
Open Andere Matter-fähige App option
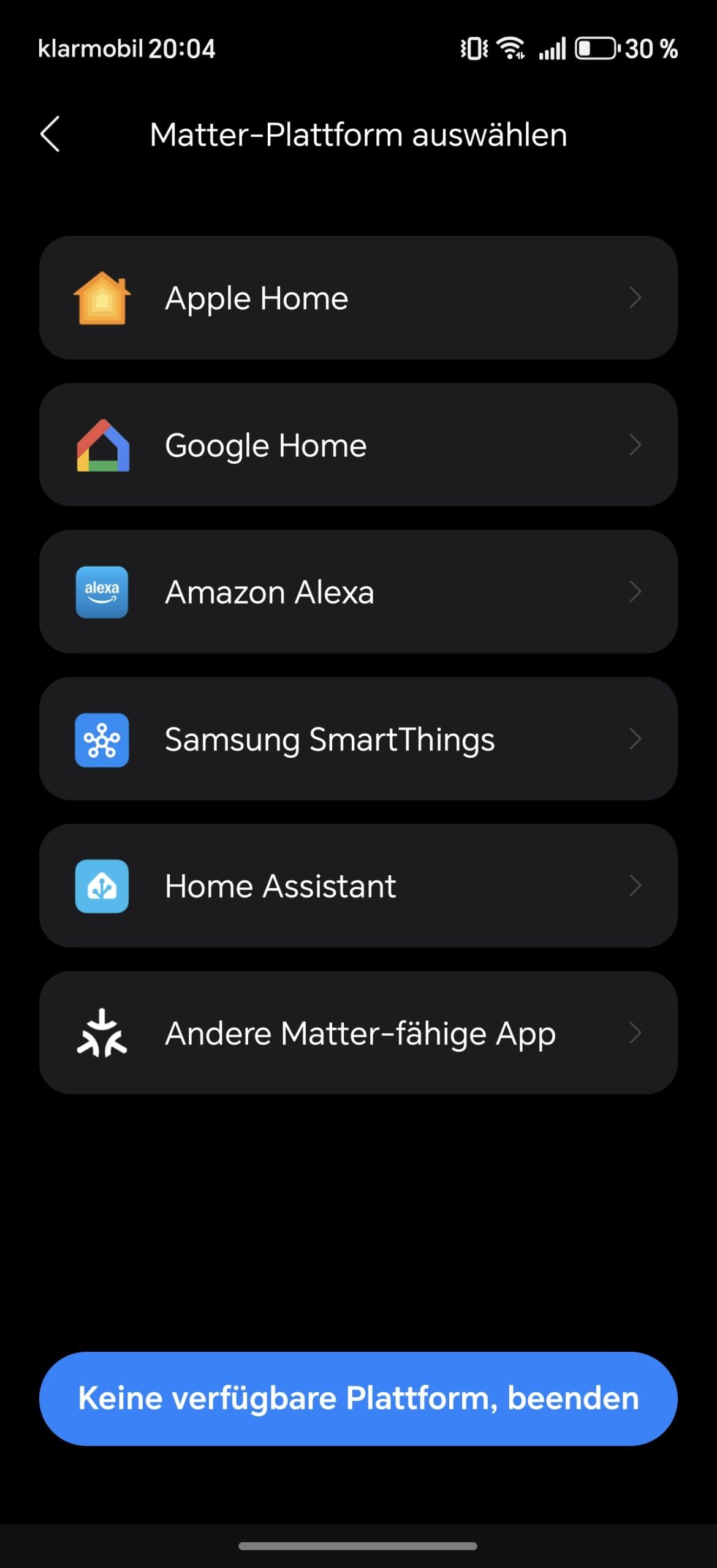click(x=358, y=1033)
